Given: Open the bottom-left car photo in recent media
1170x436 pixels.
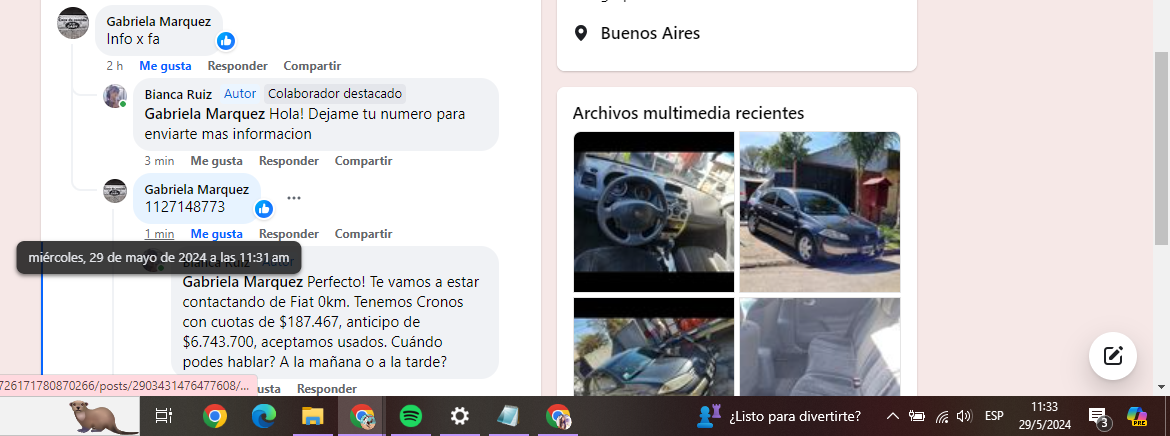Looking at the screenshot, I should 653,345.
